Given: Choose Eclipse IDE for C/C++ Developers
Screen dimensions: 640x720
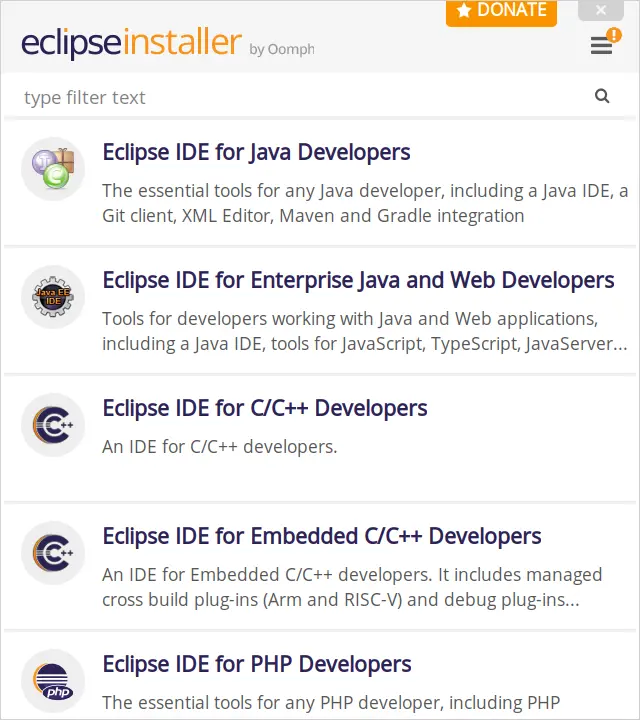Looking at the screenshot, I should point(265,409).
